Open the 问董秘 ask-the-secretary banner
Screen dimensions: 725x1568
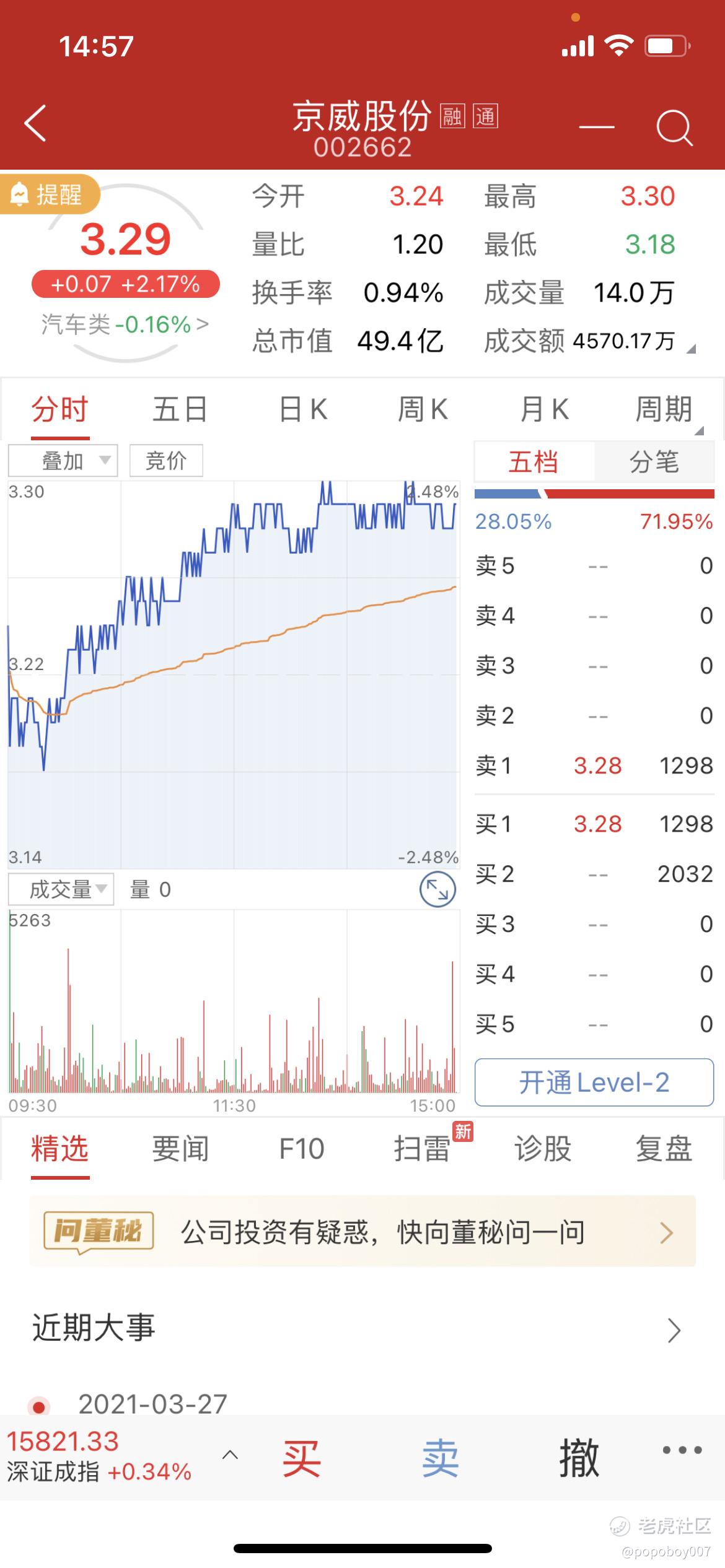point(362,1232)
